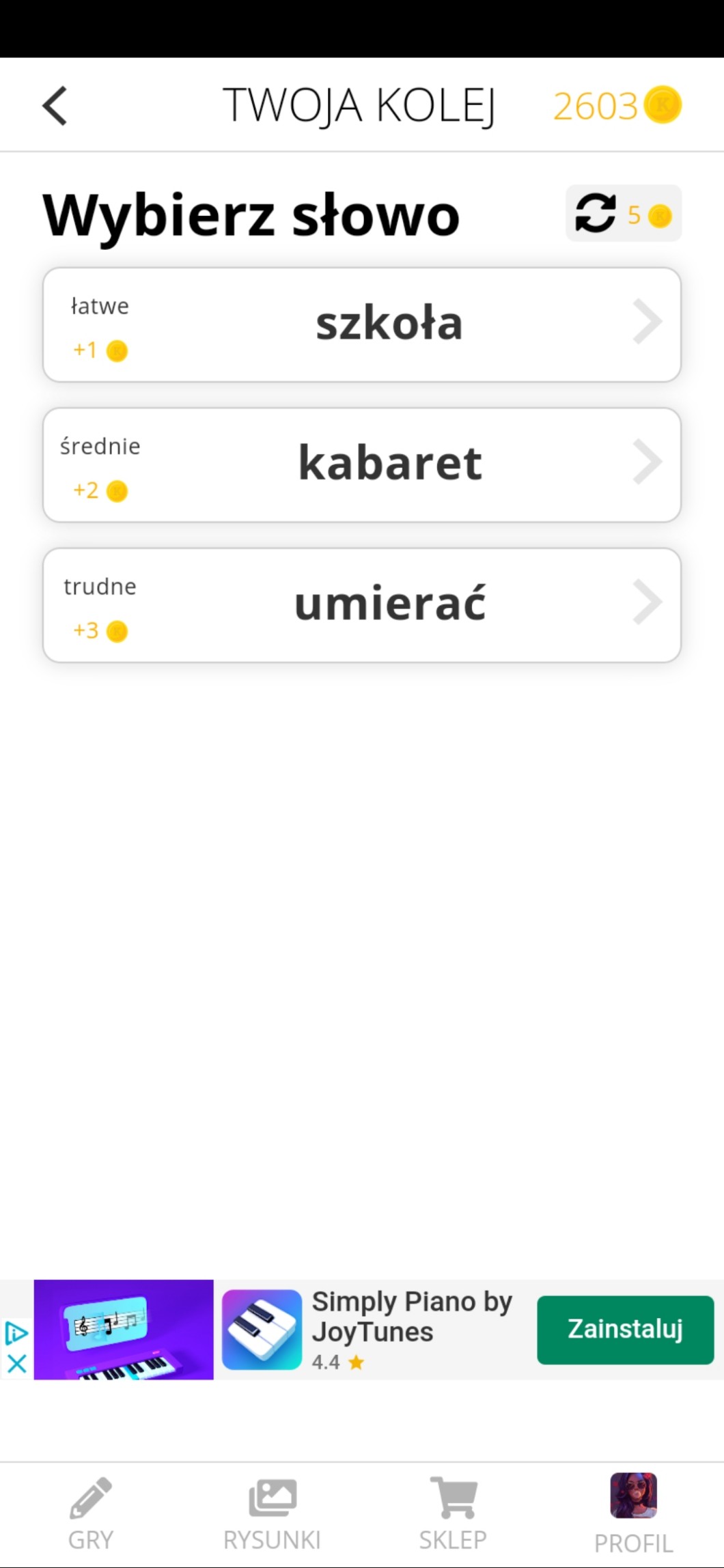This screenshot has height=1568, width=724.
Task: Choose the easy word szkoła
Action: (362, 324)
